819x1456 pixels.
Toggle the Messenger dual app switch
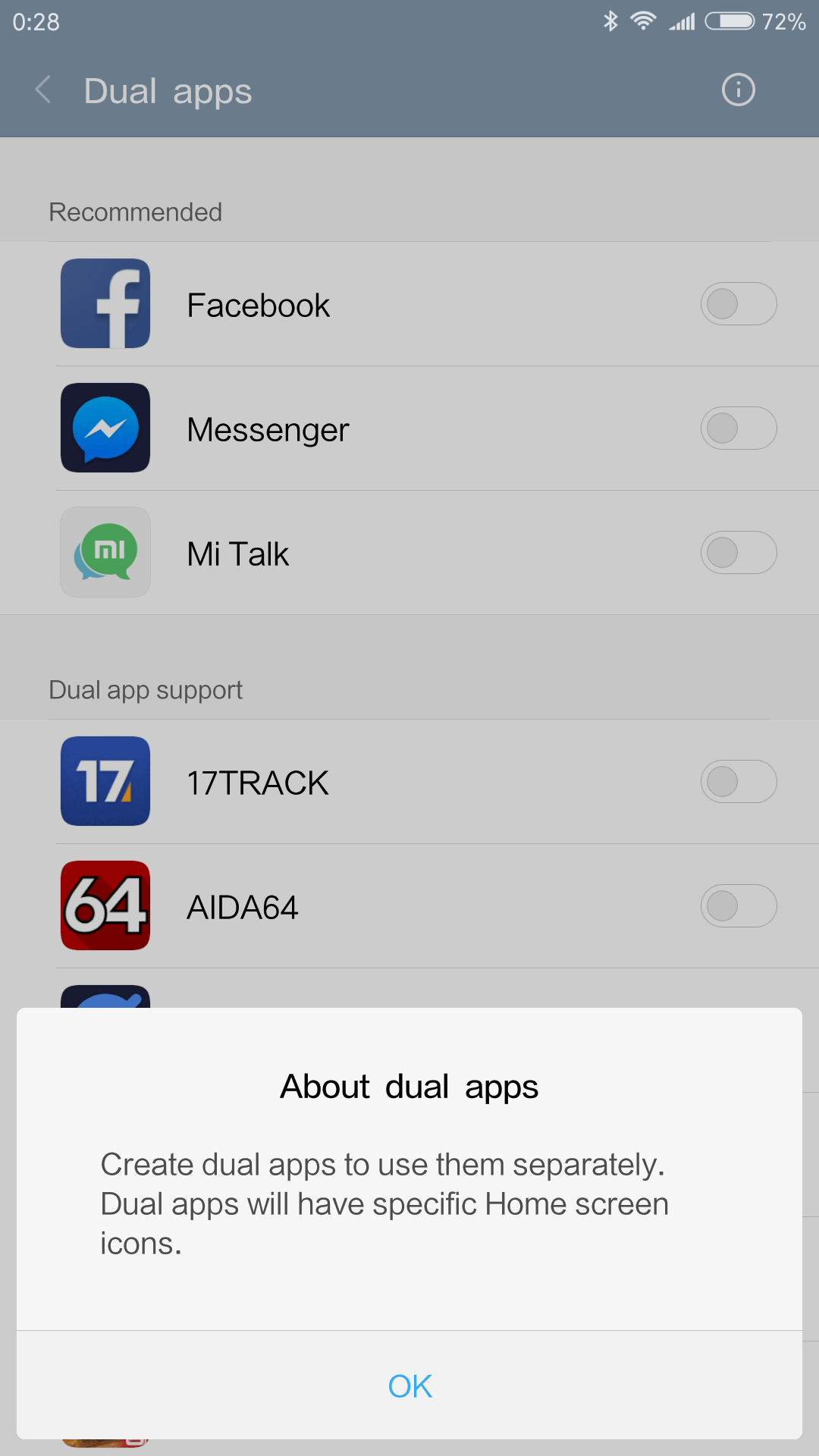[x=739, y=428]
